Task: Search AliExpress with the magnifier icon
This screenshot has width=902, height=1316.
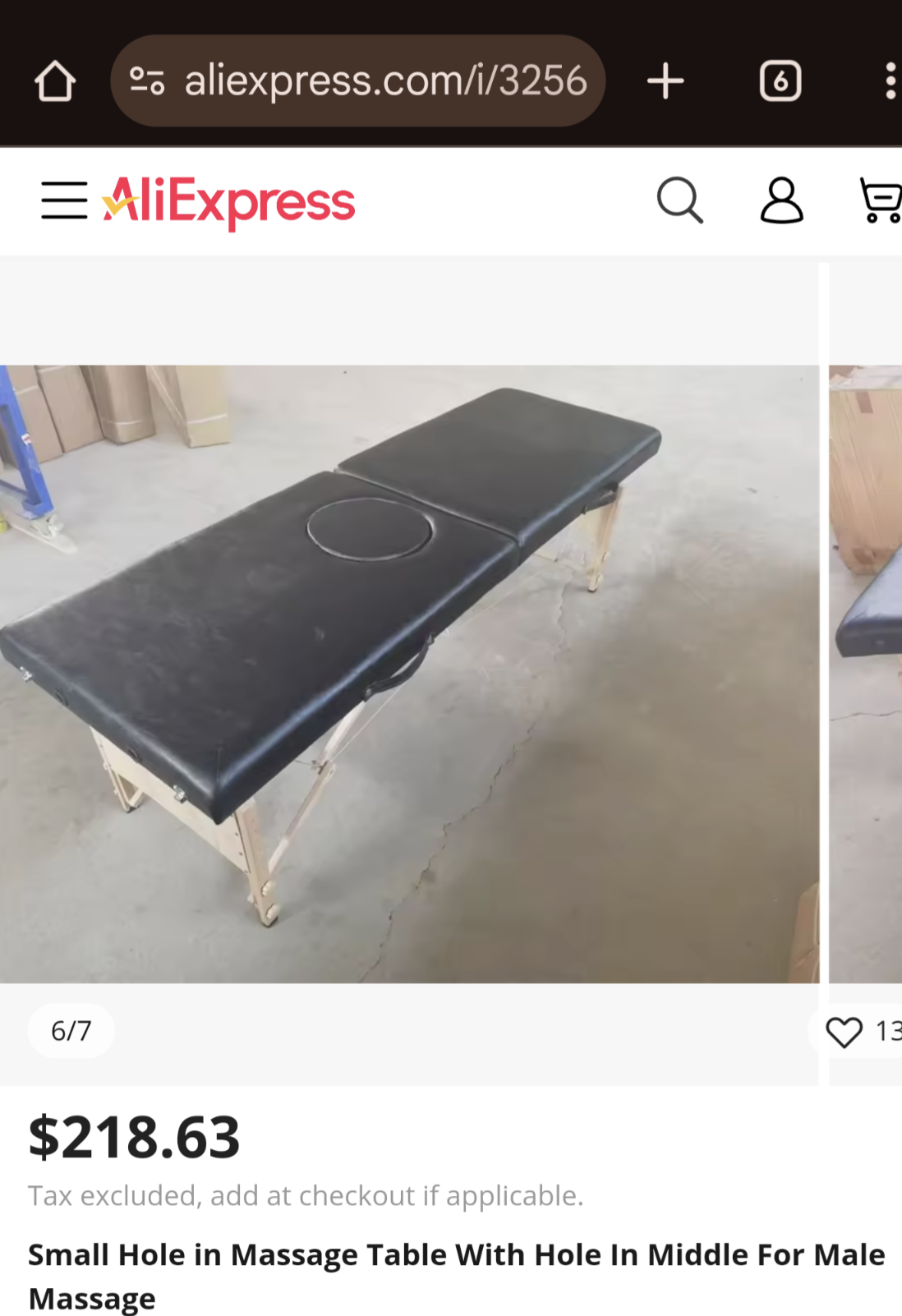Action: point(680,201)
